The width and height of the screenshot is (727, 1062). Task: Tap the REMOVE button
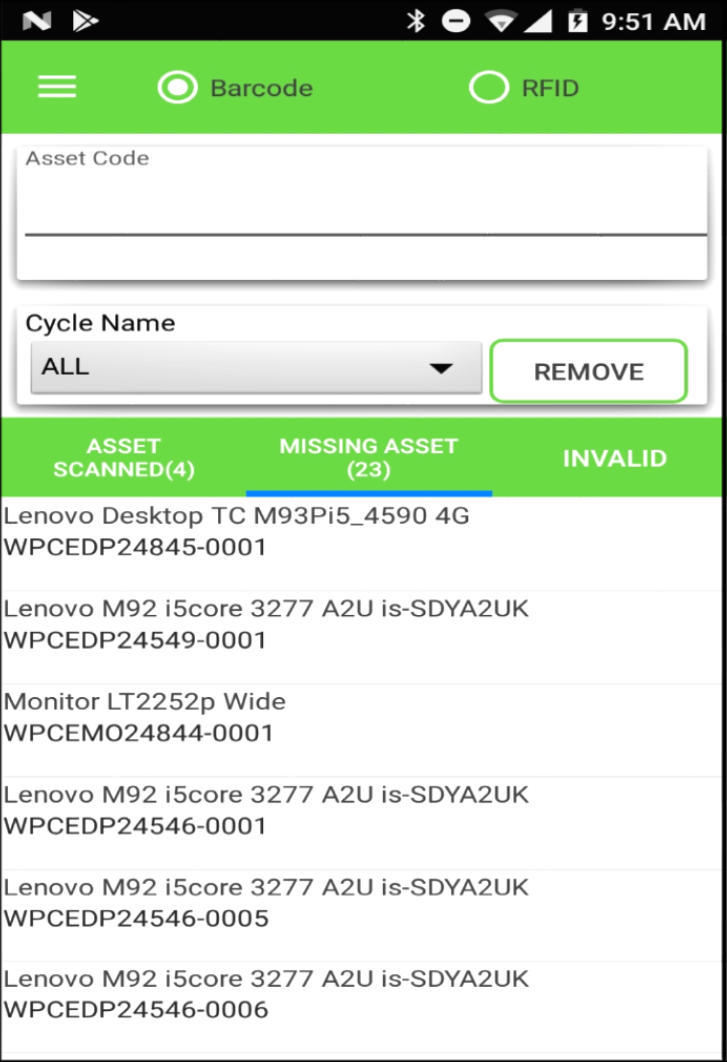tap(588, 372)
